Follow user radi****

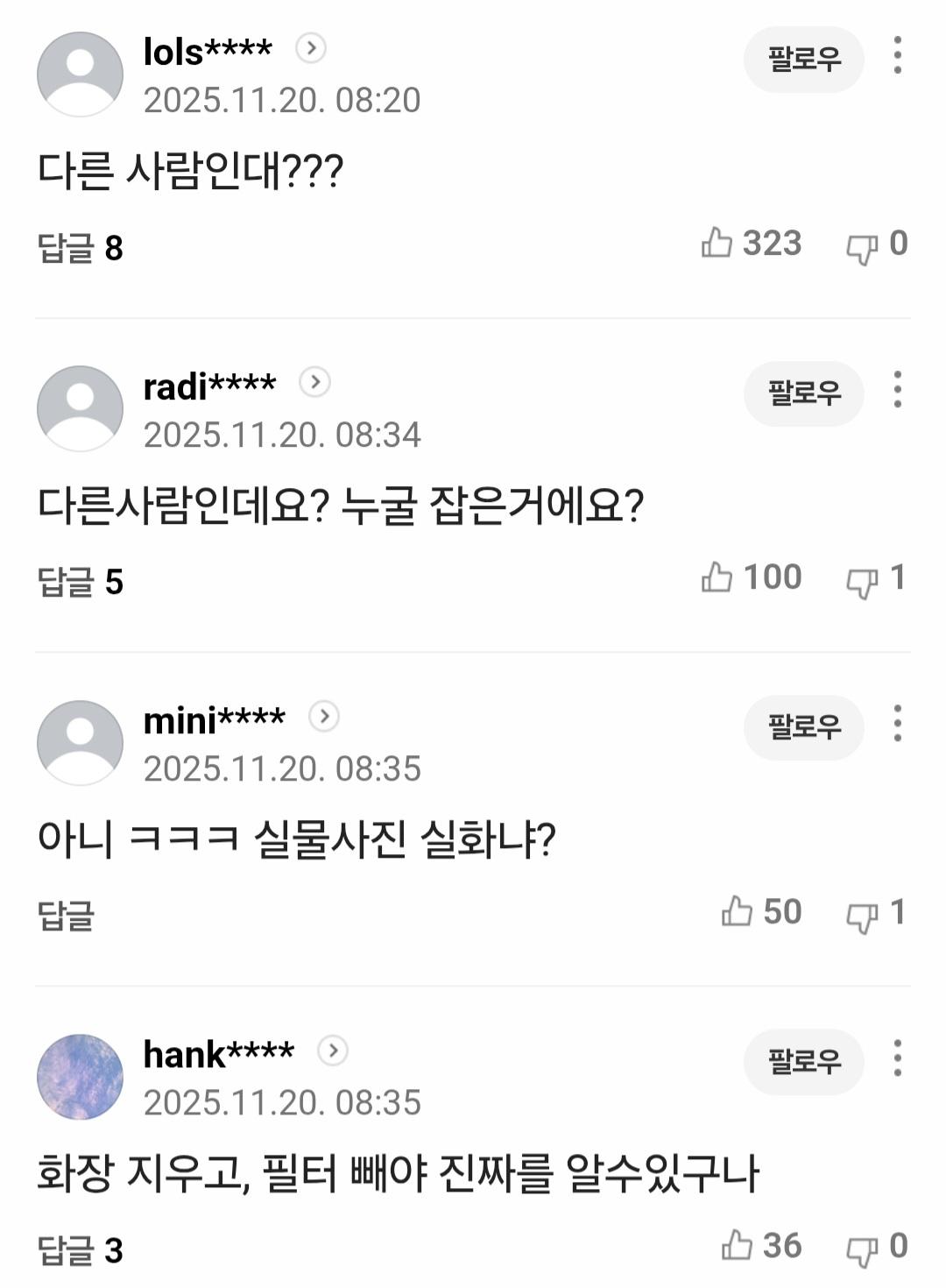(803, 393)
